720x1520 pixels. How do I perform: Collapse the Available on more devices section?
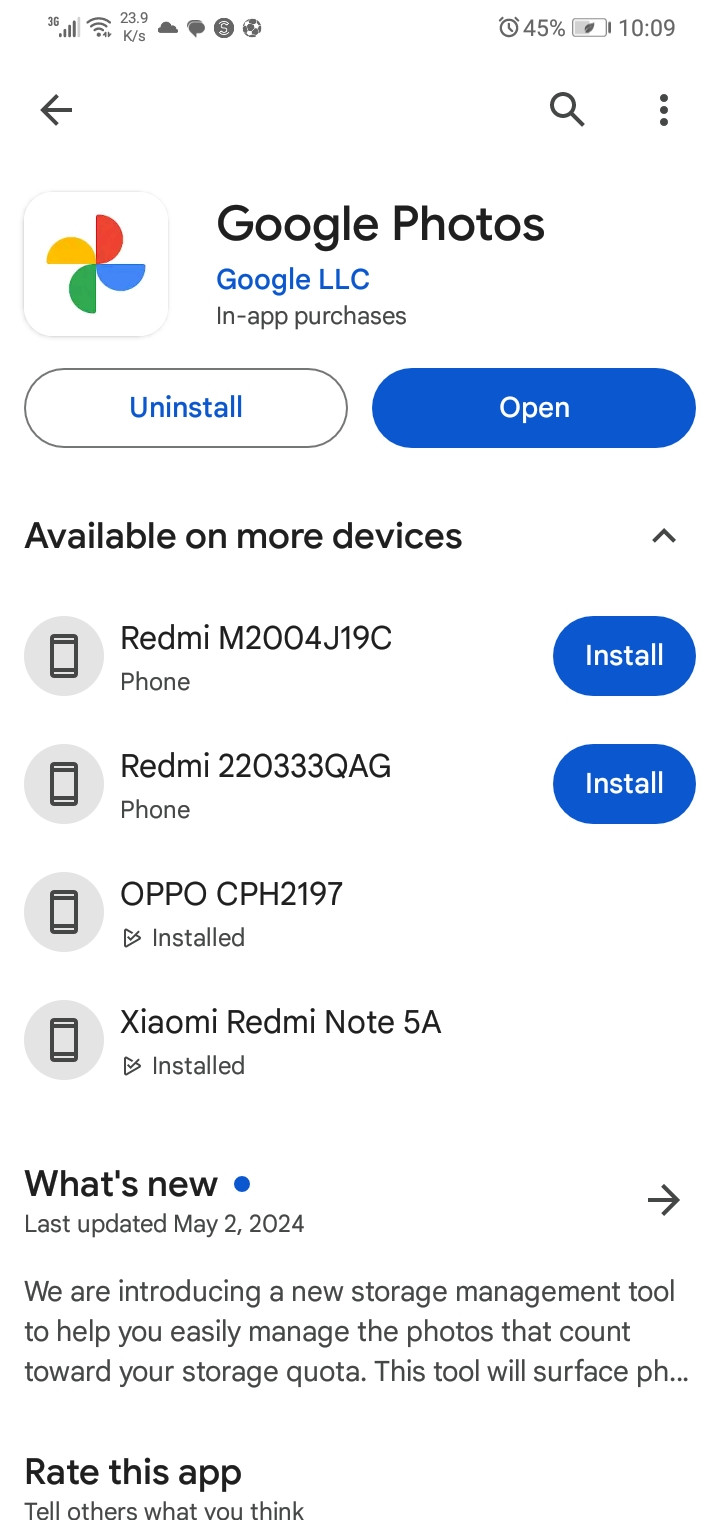pos(664,536)
